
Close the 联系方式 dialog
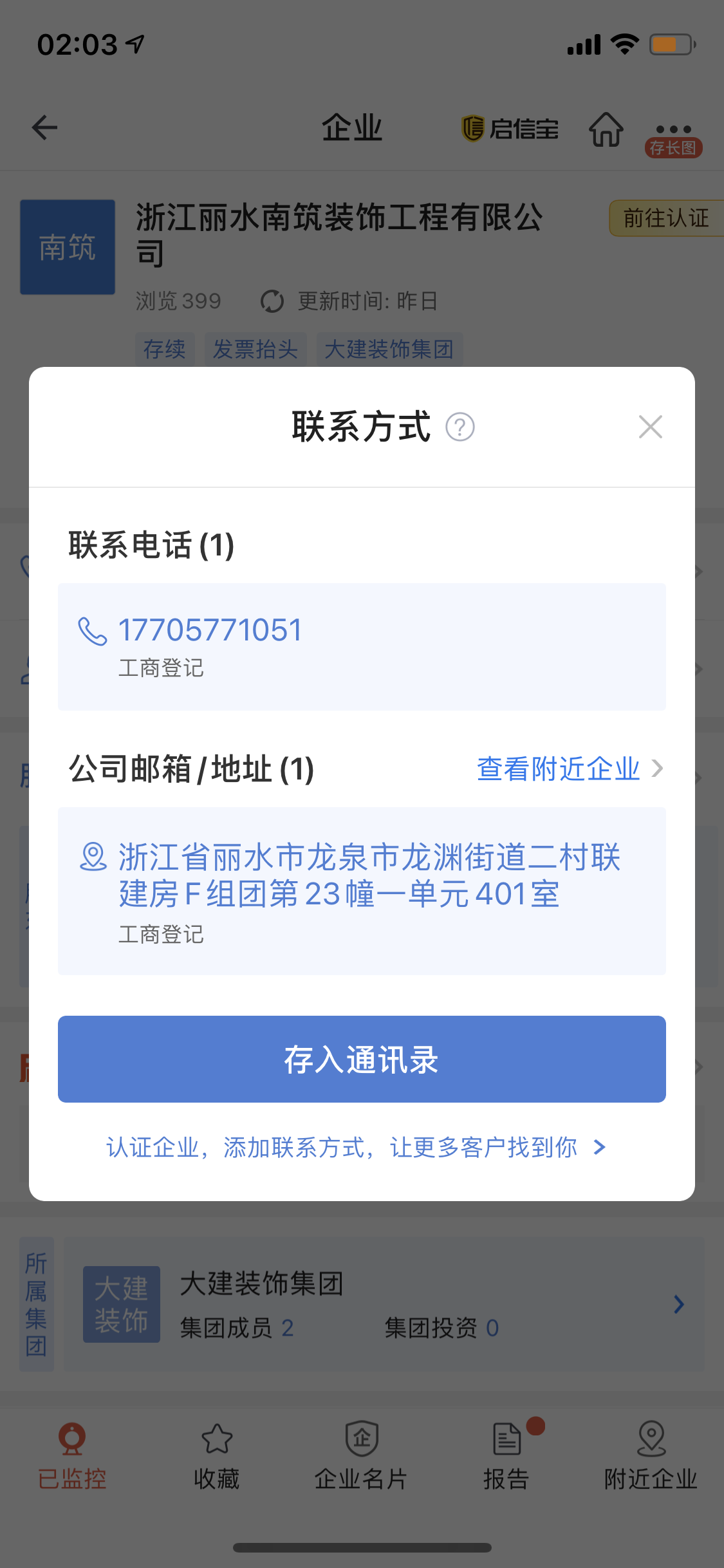click(650, 427)
